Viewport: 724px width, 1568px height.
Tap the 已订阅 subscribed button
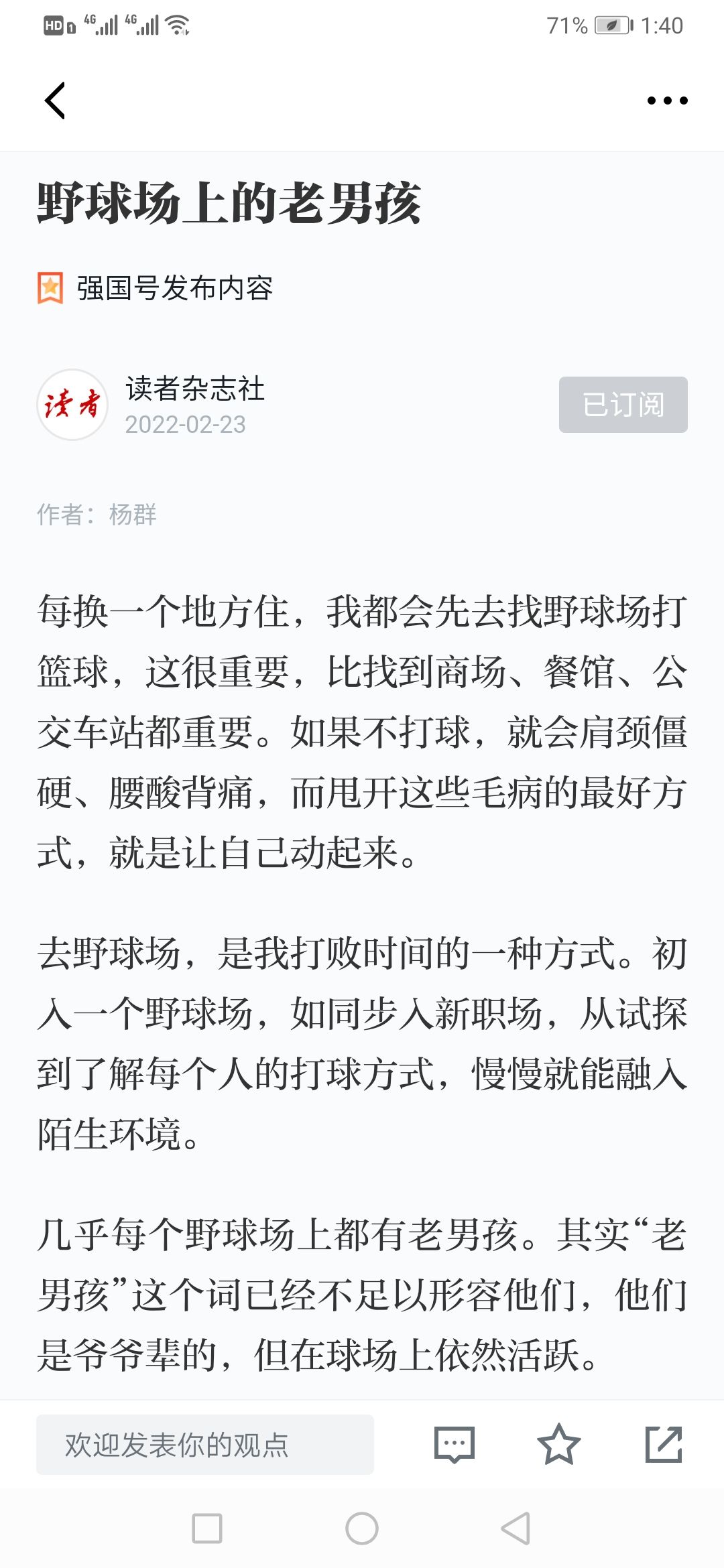tap(623, 405)
